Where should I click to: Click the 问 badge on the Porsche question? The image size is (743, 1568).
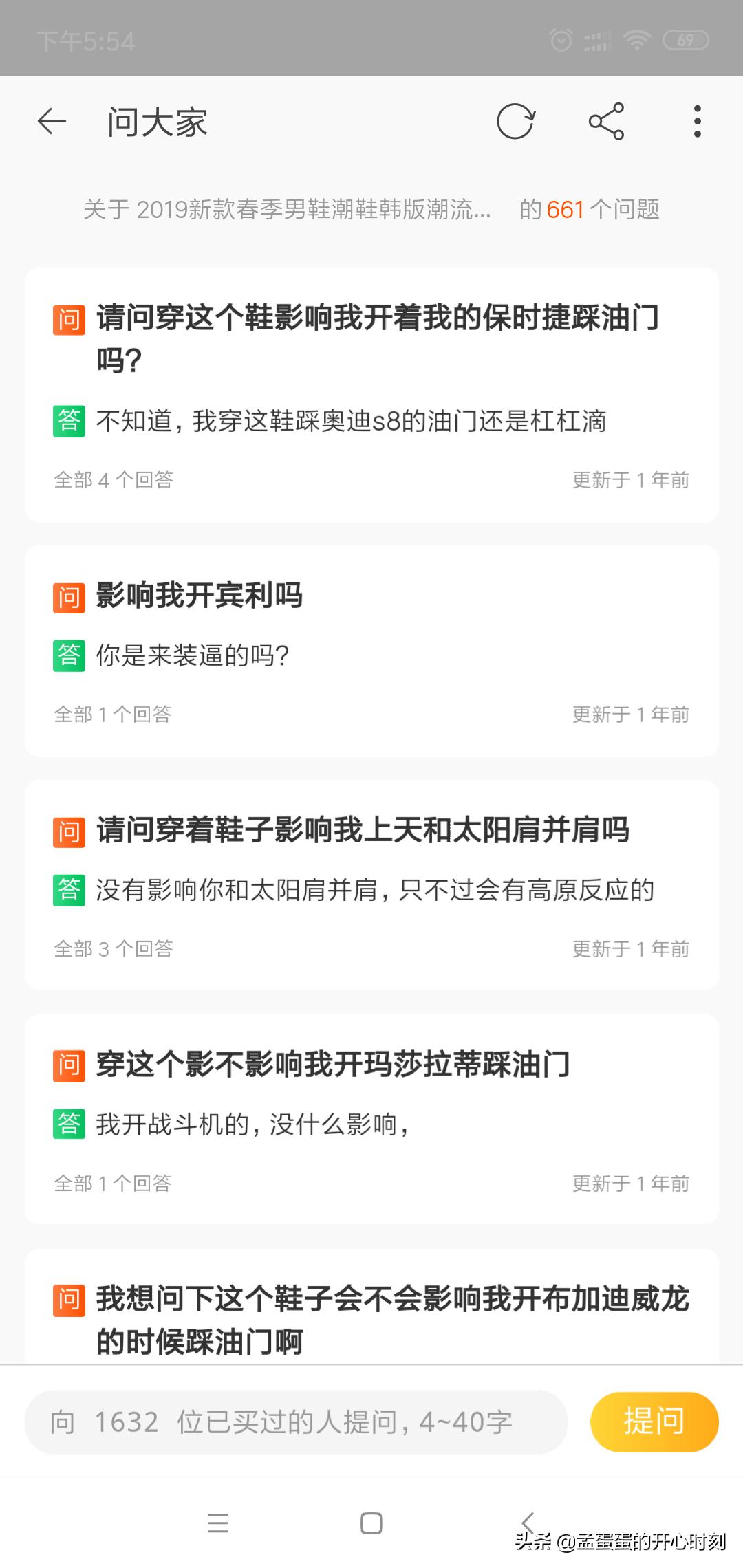point(67,320)
